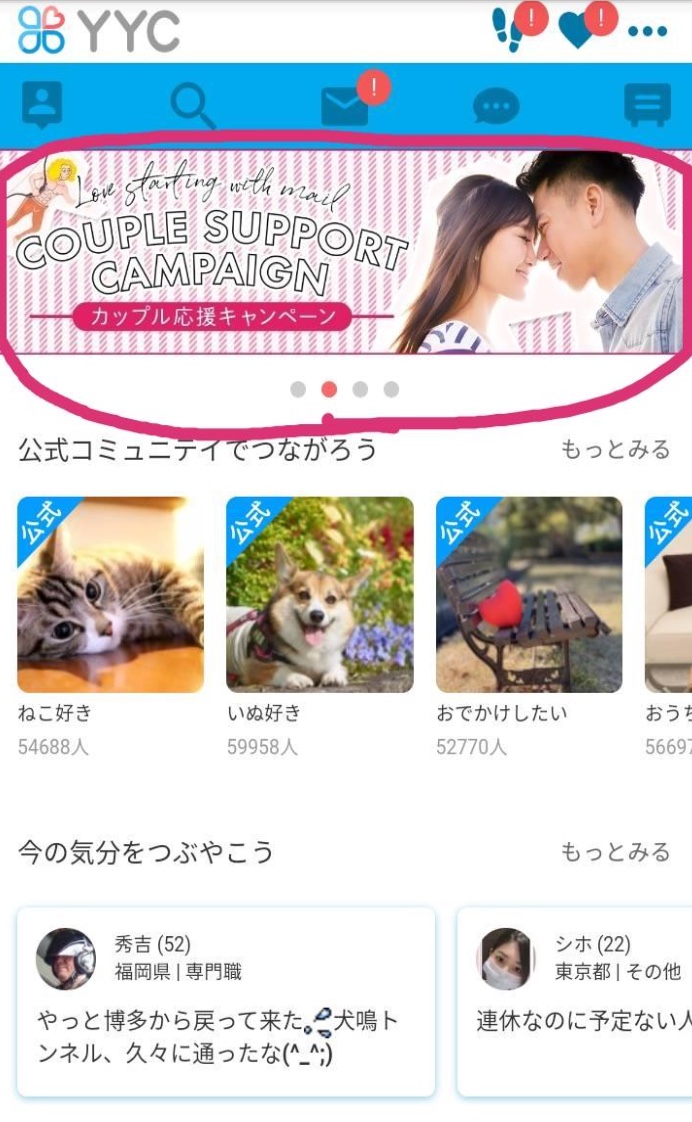The height and width of the screenshot is (1122, 692).
Task: Open the profile tab icon
Action: click(x=42, y=104)
